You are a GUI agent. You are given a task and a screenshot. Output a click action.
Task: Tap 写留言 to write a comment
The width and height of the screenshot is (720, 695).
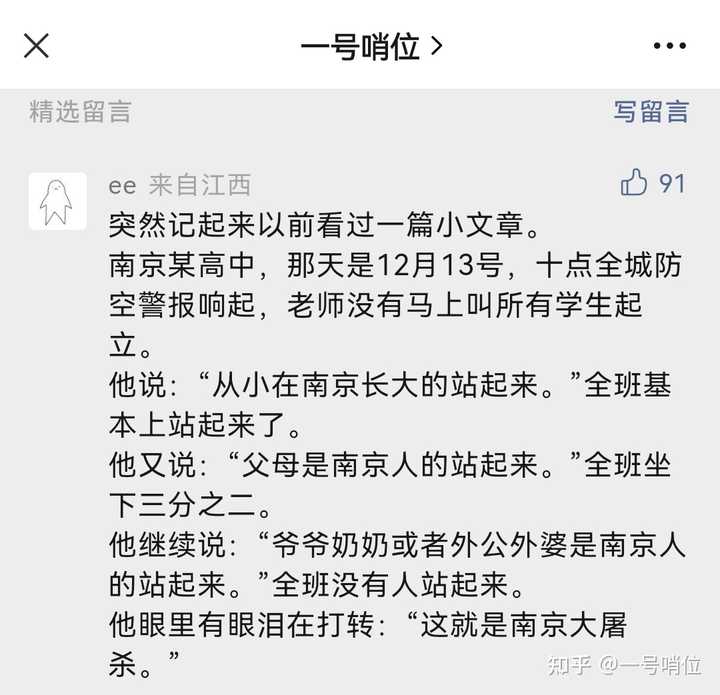pos(651,112)
